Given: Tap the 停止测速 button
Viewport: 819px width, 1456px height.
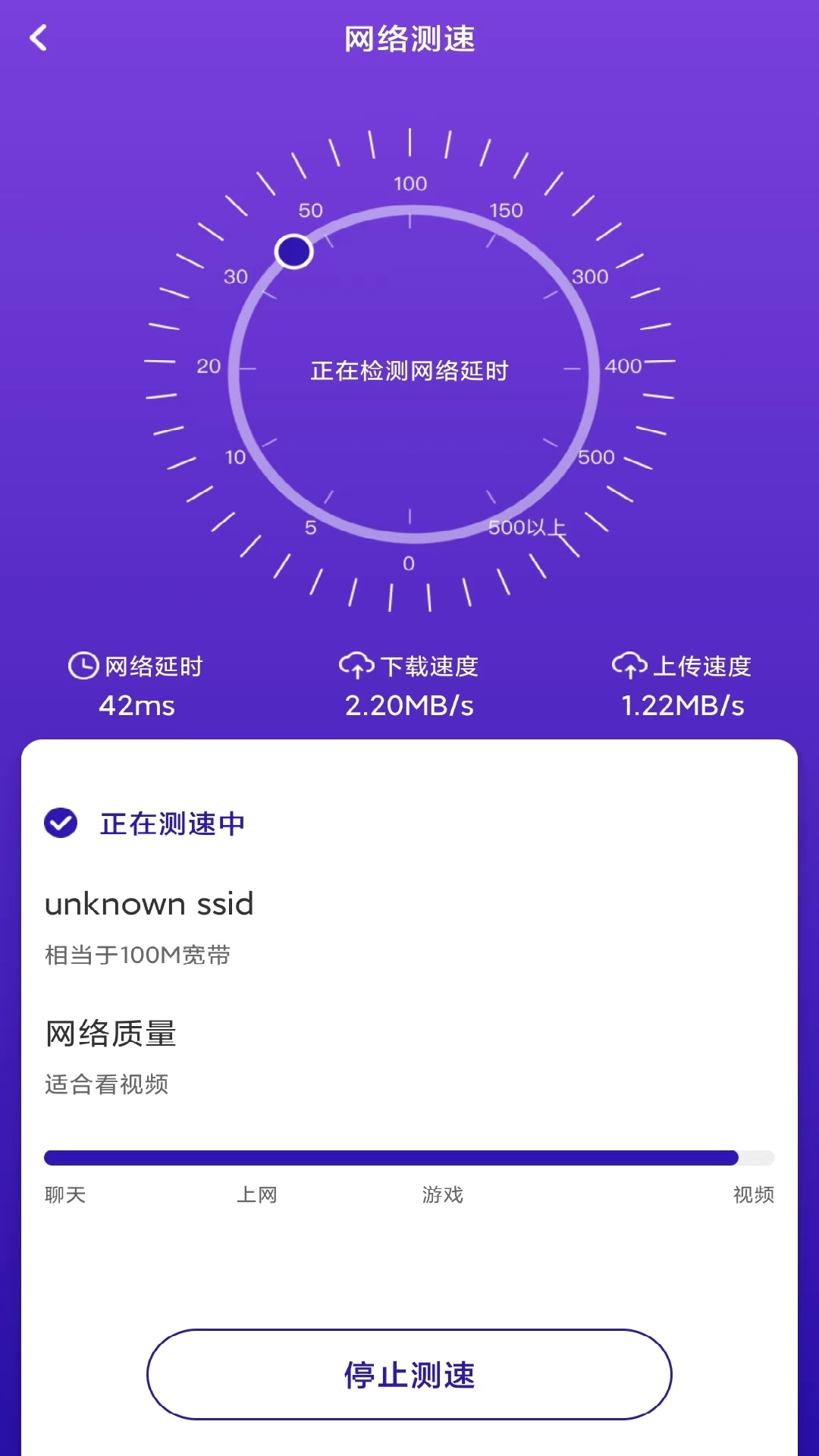Looking at the screenshot, I should 409,1374.
